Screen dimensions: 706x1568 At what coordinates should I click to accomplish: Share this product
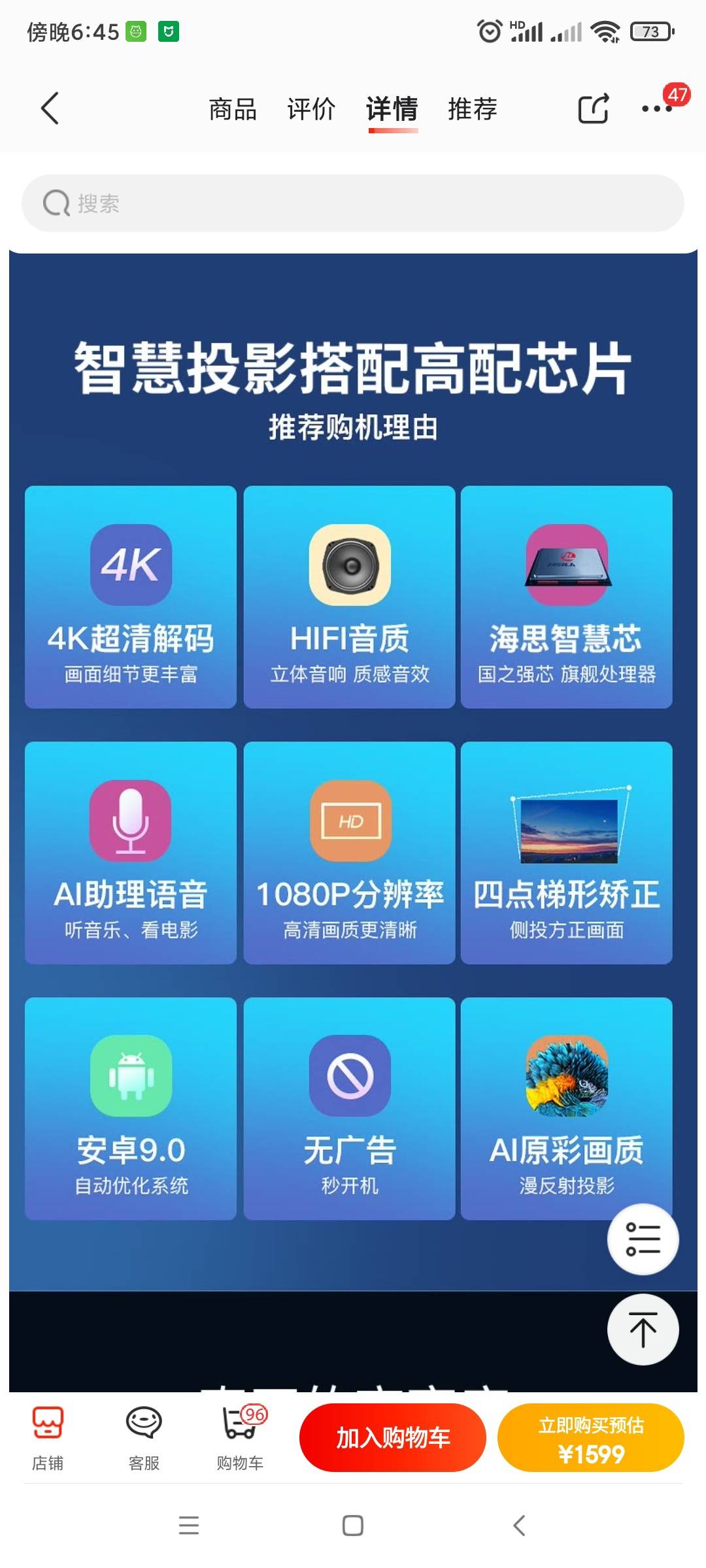(594, 108)
